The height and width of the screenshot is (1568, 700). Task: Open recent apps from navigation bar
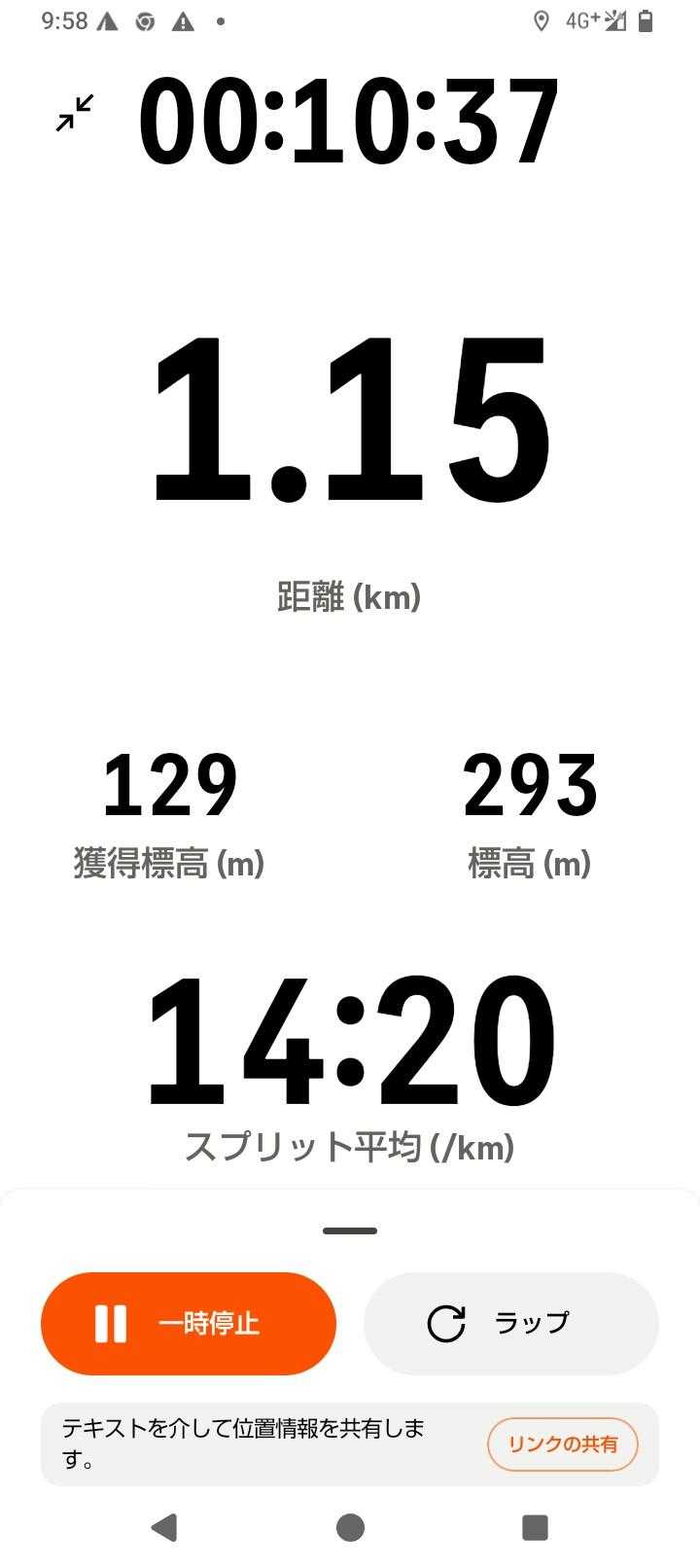pyautogui.click(x=535, y=1527)
